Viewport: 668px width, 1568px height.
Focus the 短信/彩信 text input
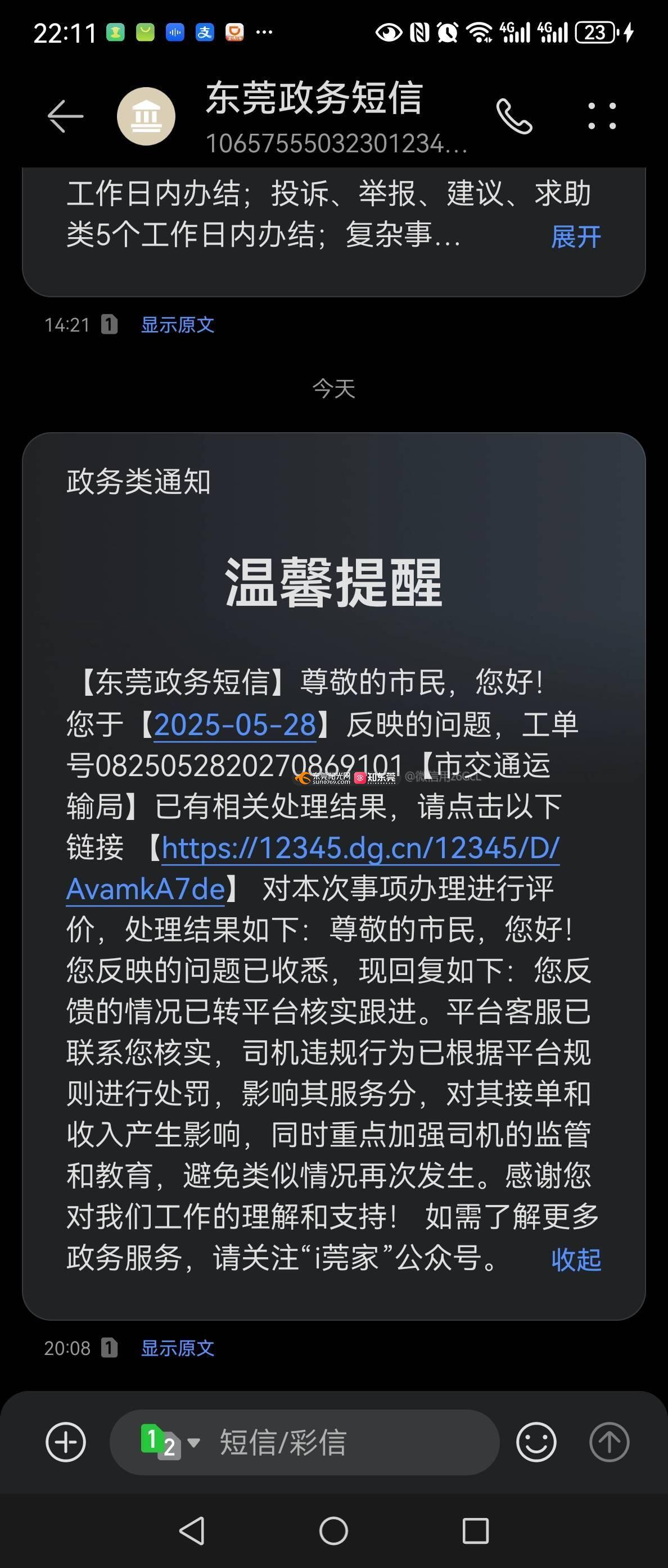[x=353, y=1442]
